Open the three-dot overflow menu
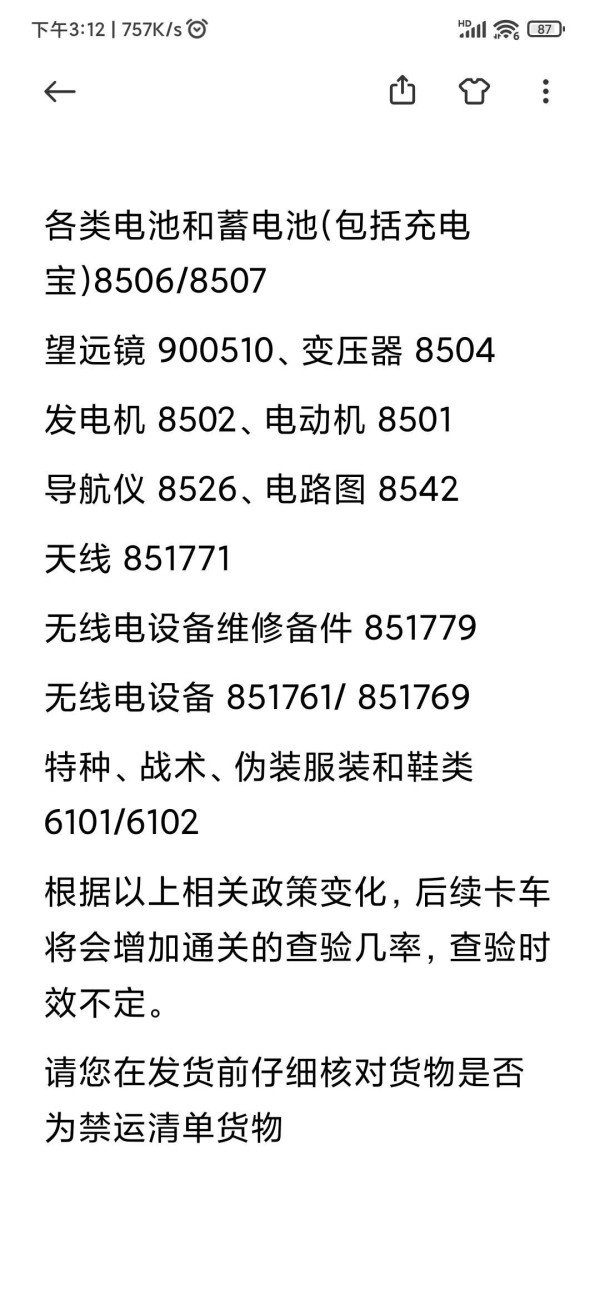Screen dimensions: 600x1316 click(545, 92)
